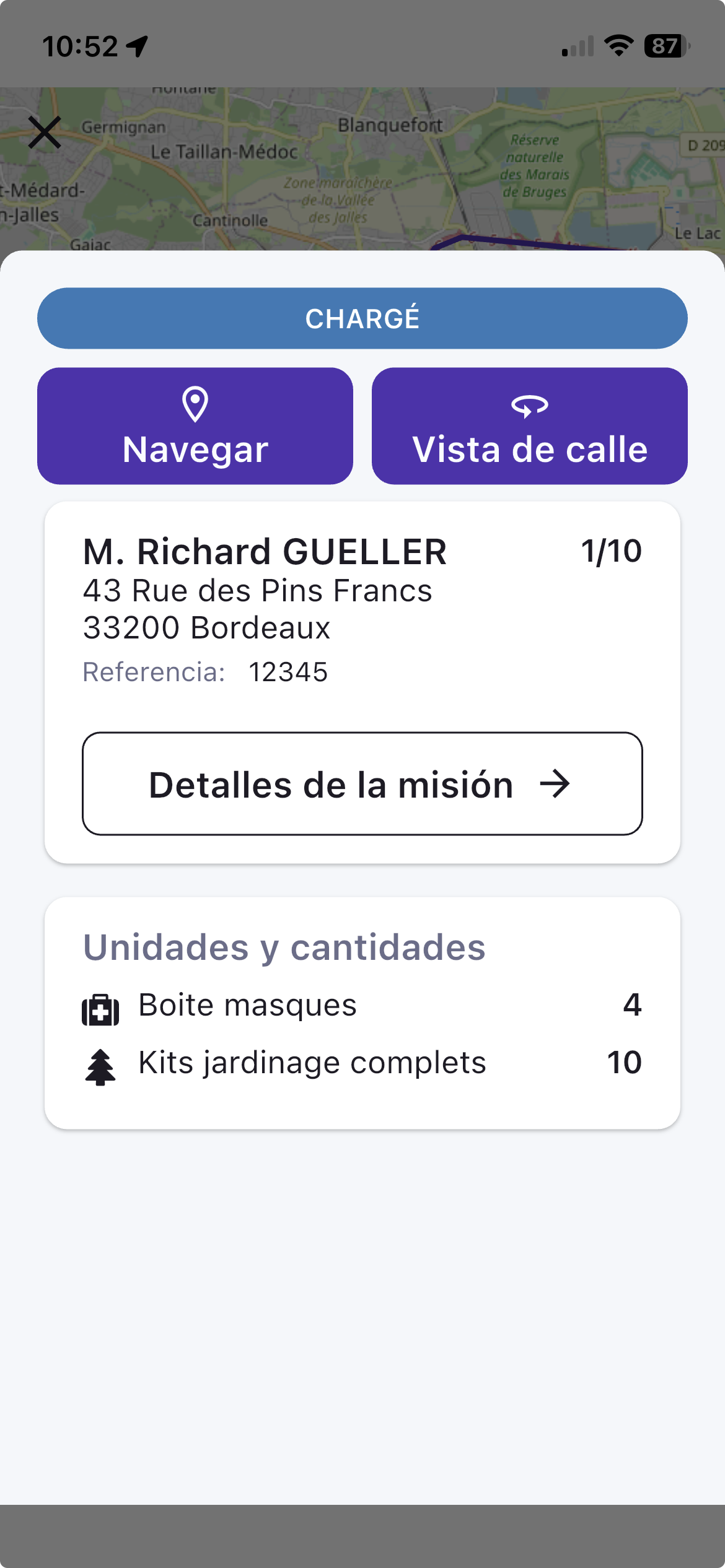Click the street view icon above Vista de calle
The width and height of the screenshot is (725, 1568).
click(x=530, y=406)
